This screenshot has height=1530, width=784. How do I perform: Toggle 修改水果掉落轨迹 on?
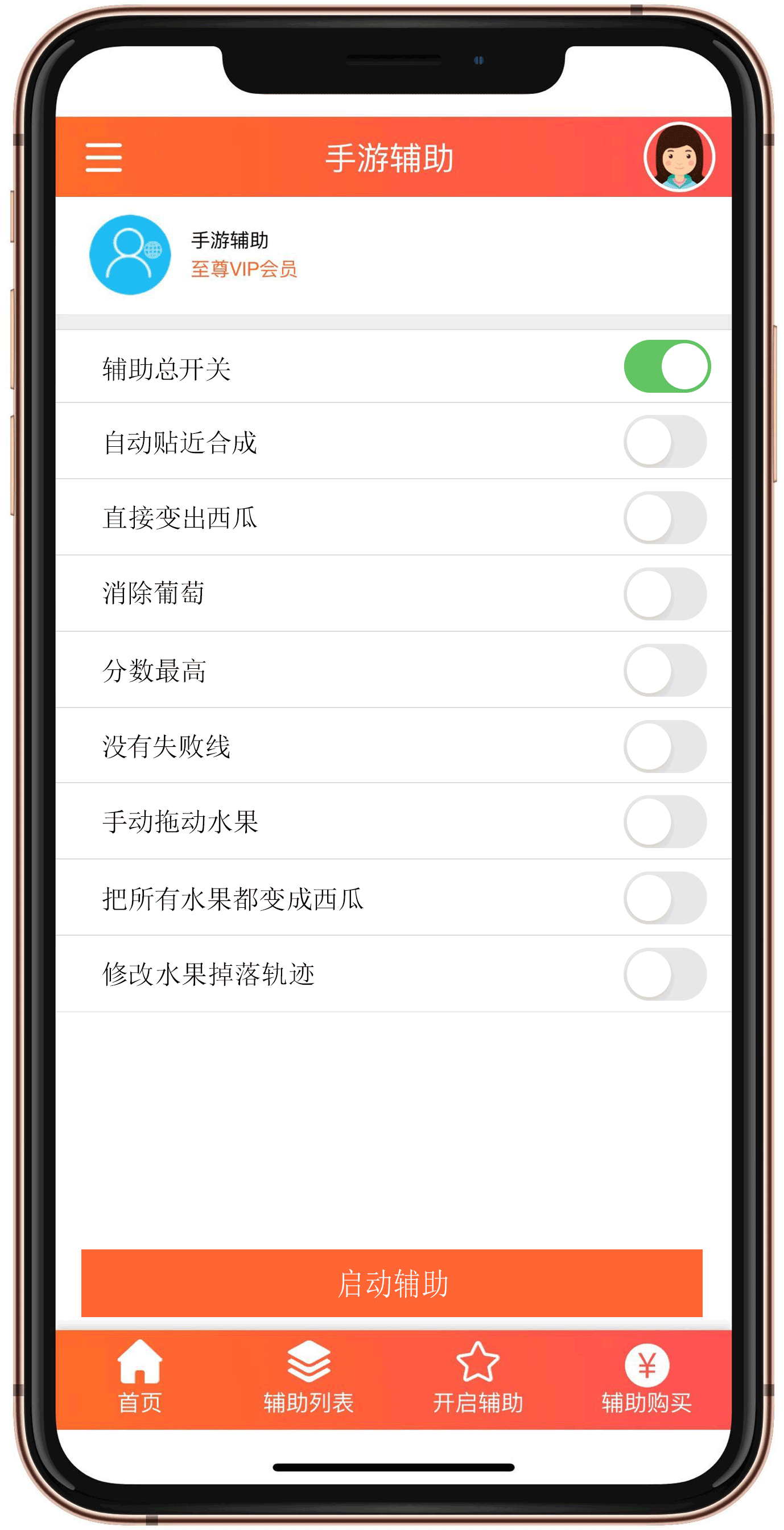pyautogui.click(x=665, y=974)
